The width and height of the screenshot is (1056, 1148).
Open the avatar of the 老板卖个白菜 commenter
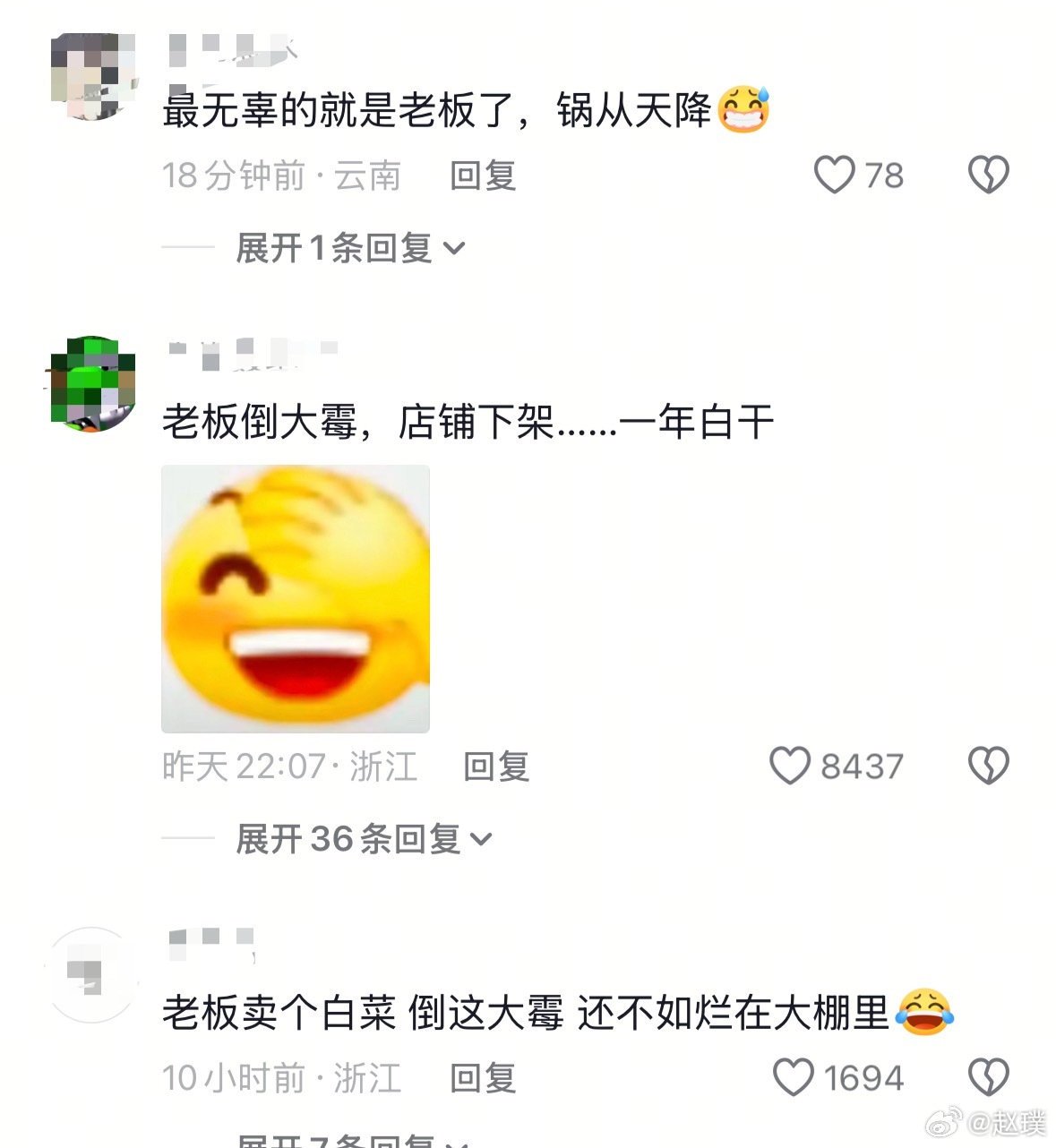click(x=91, y=975)
